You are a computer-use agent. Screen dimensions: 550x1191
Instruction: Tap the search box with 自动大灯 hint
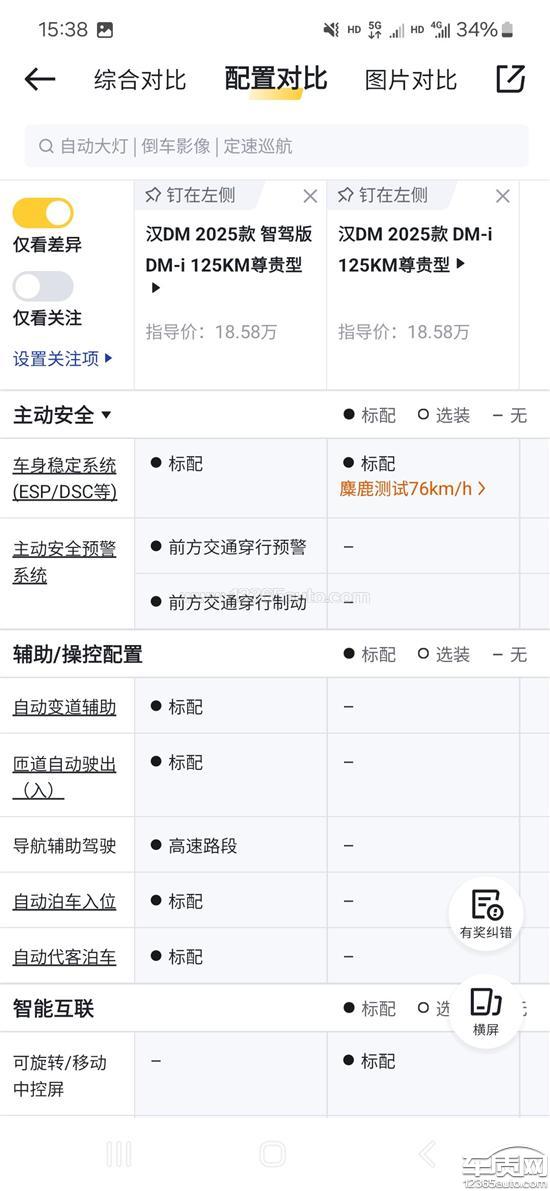click(277, 146)
